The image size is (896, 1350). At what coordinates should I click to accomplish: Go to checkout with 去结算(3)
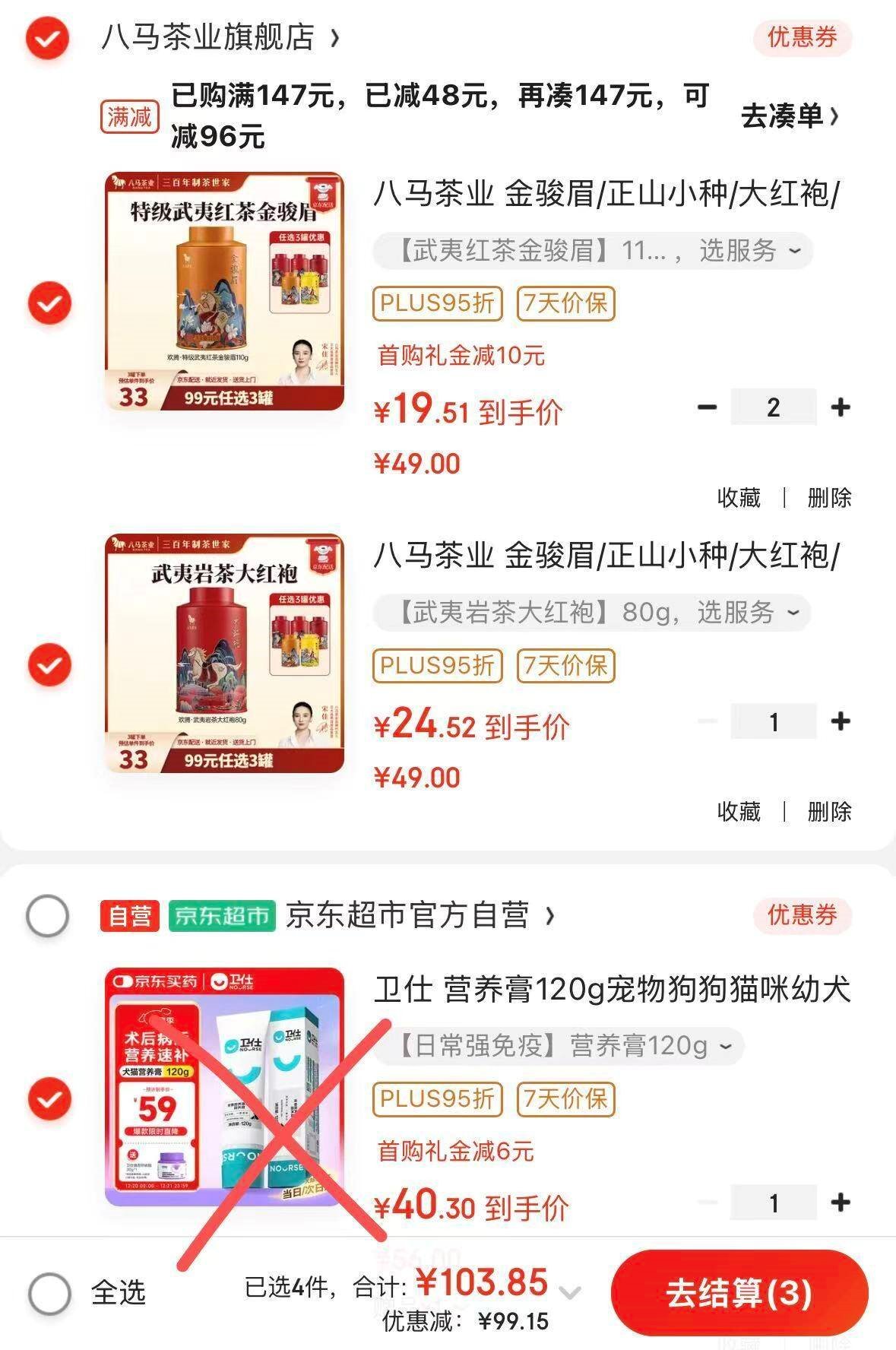[739, 1293]
